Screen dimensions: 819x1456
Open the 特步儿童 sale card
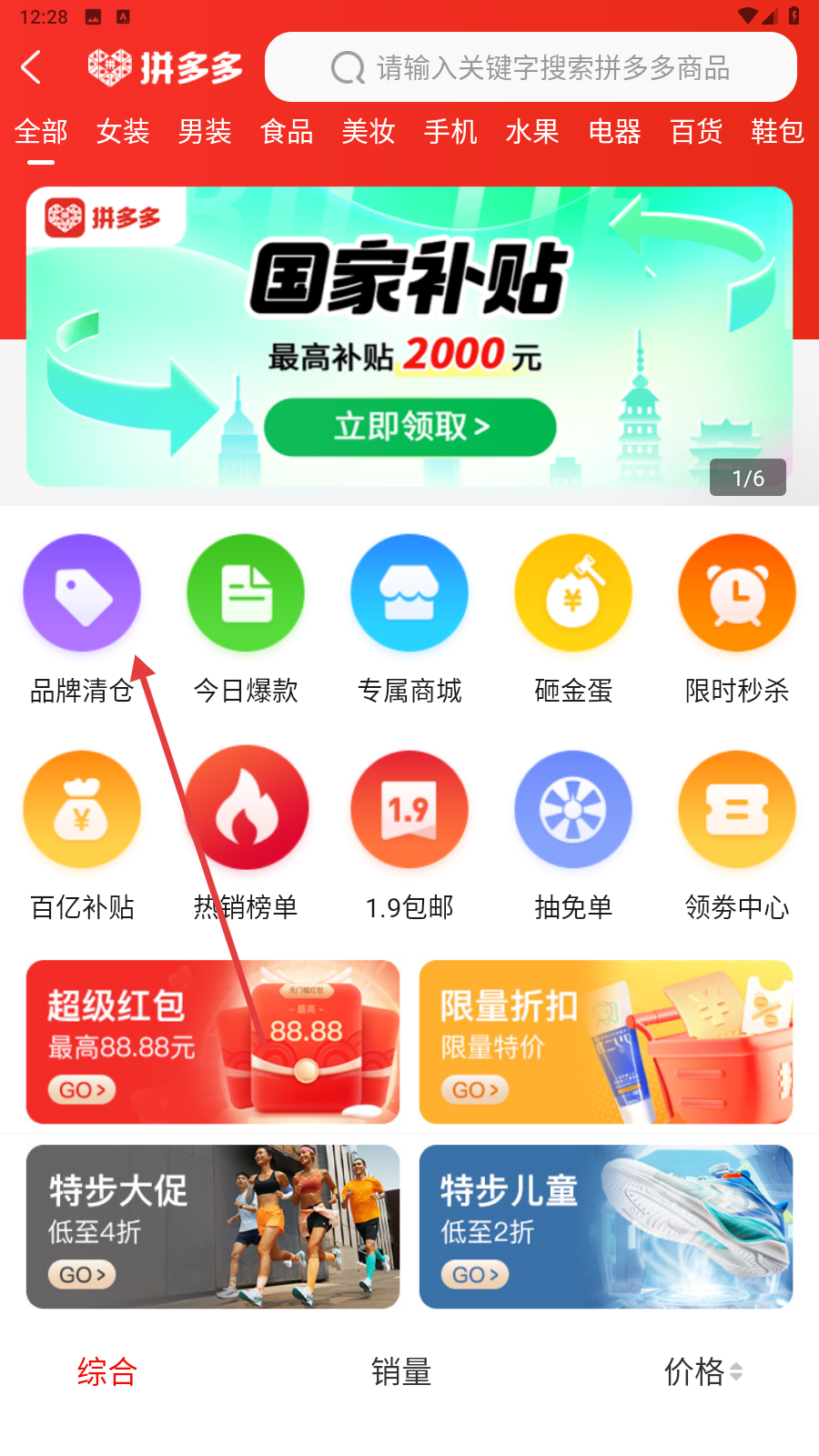point(606,1227)
